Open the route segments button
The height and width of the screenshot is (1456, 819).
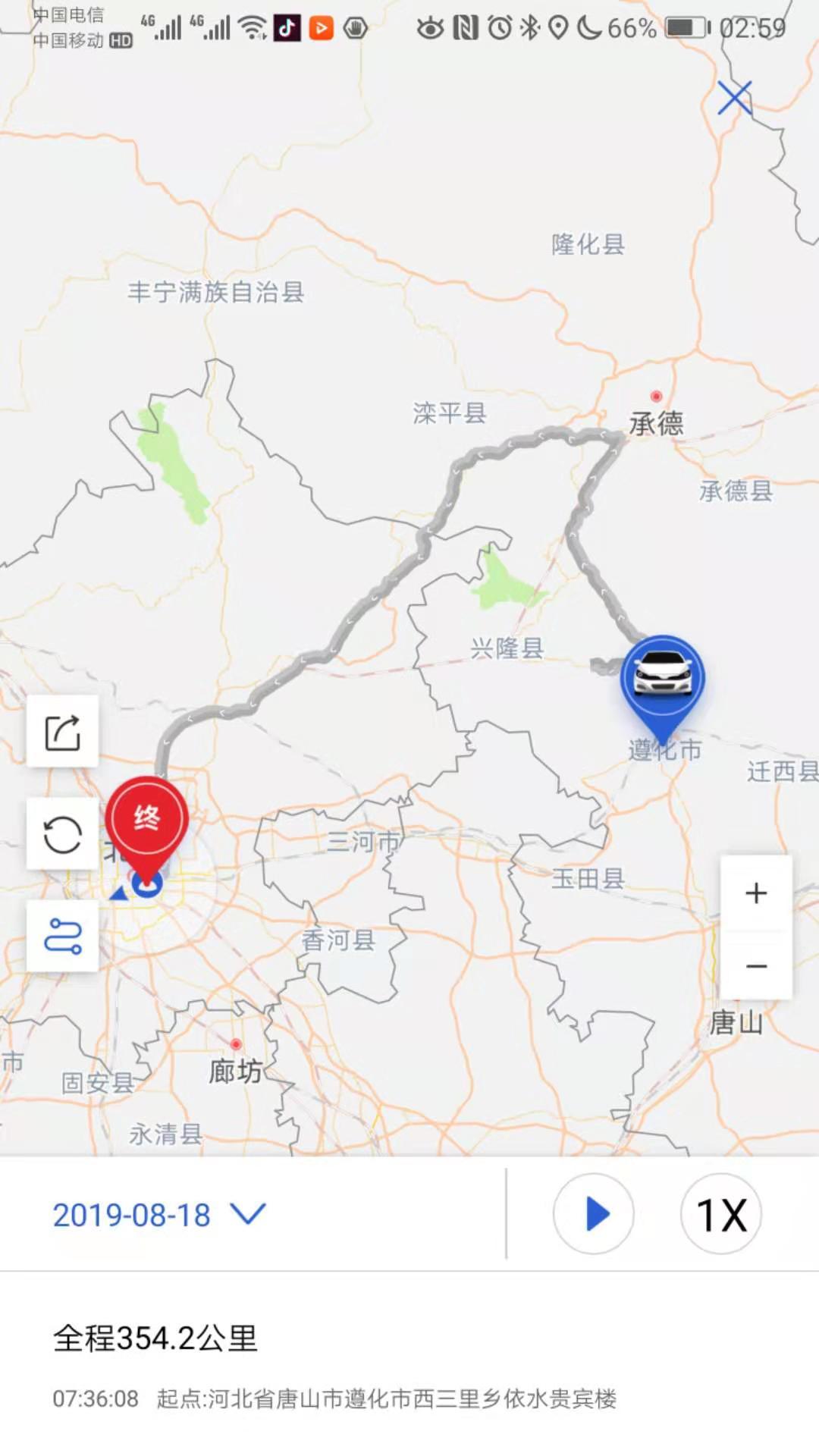pyautogui.click(x=62, y=937)
